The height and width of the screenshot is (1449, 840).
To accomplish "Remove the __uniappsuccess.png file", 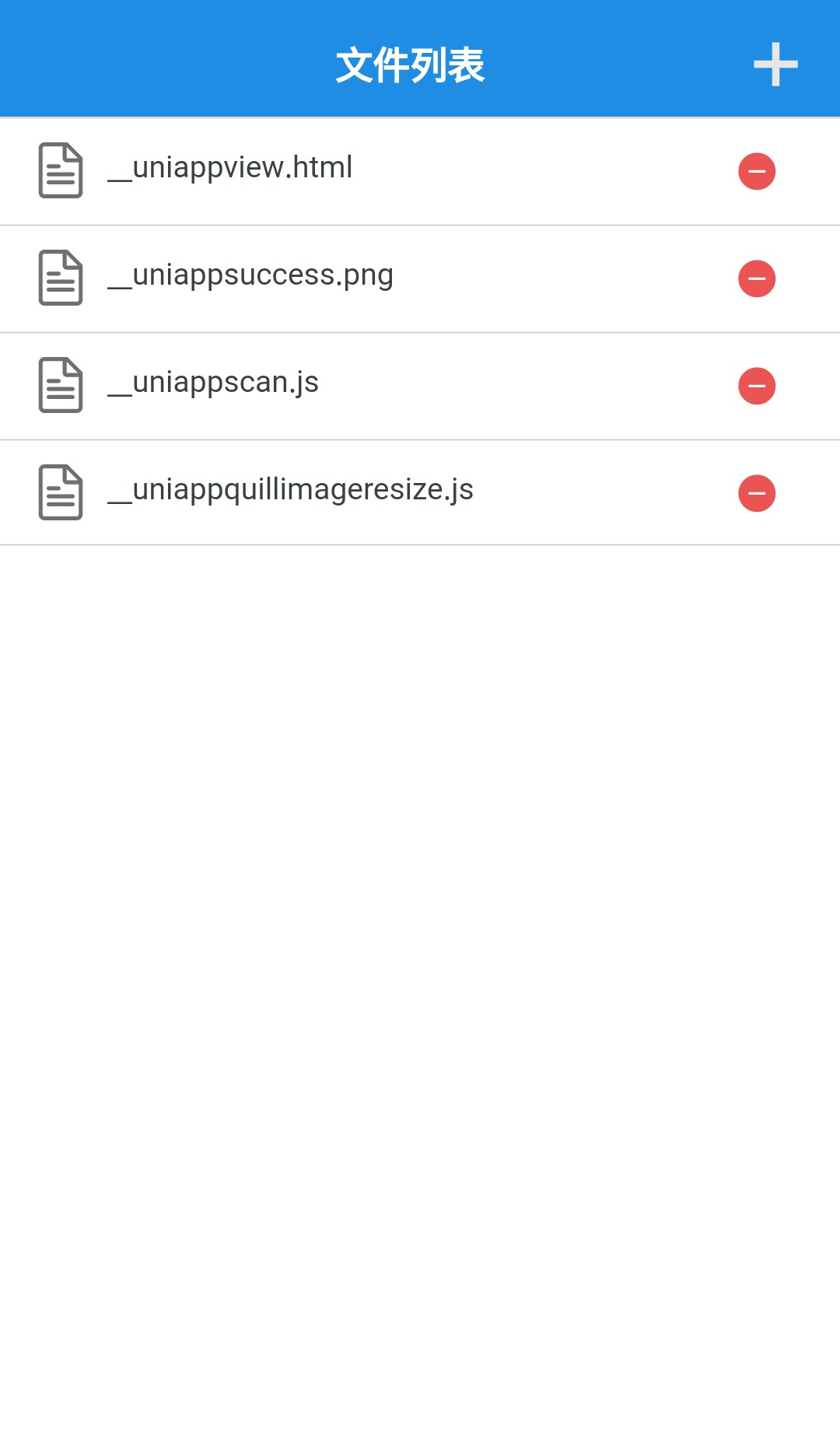I will tap(757, 278).
